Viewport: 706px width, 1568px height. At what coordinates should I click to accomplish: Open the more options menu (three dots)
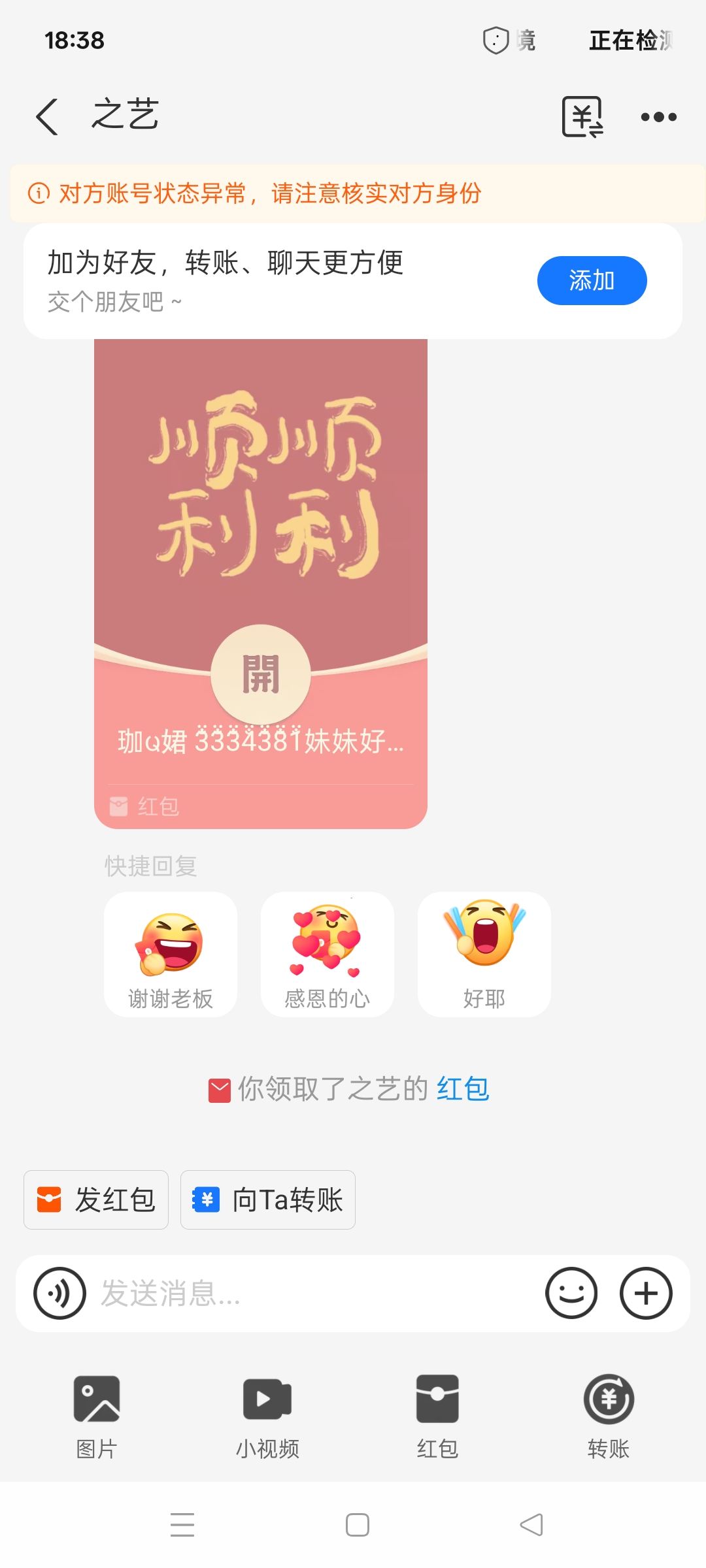pos(659,116)
